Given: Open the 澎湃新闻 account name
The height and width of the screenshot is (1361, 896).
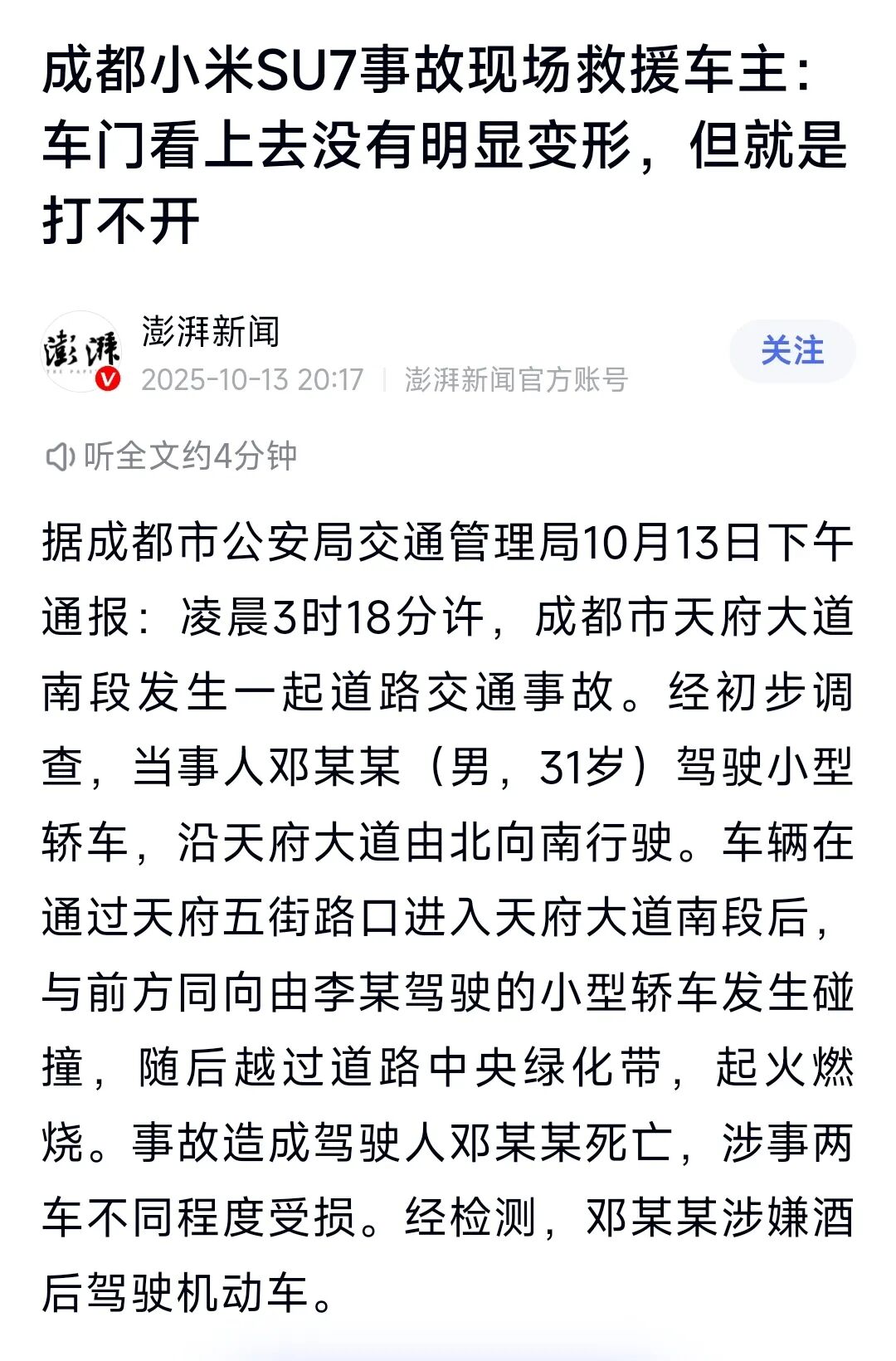Looking at the screenshot, I should (211, 332).
